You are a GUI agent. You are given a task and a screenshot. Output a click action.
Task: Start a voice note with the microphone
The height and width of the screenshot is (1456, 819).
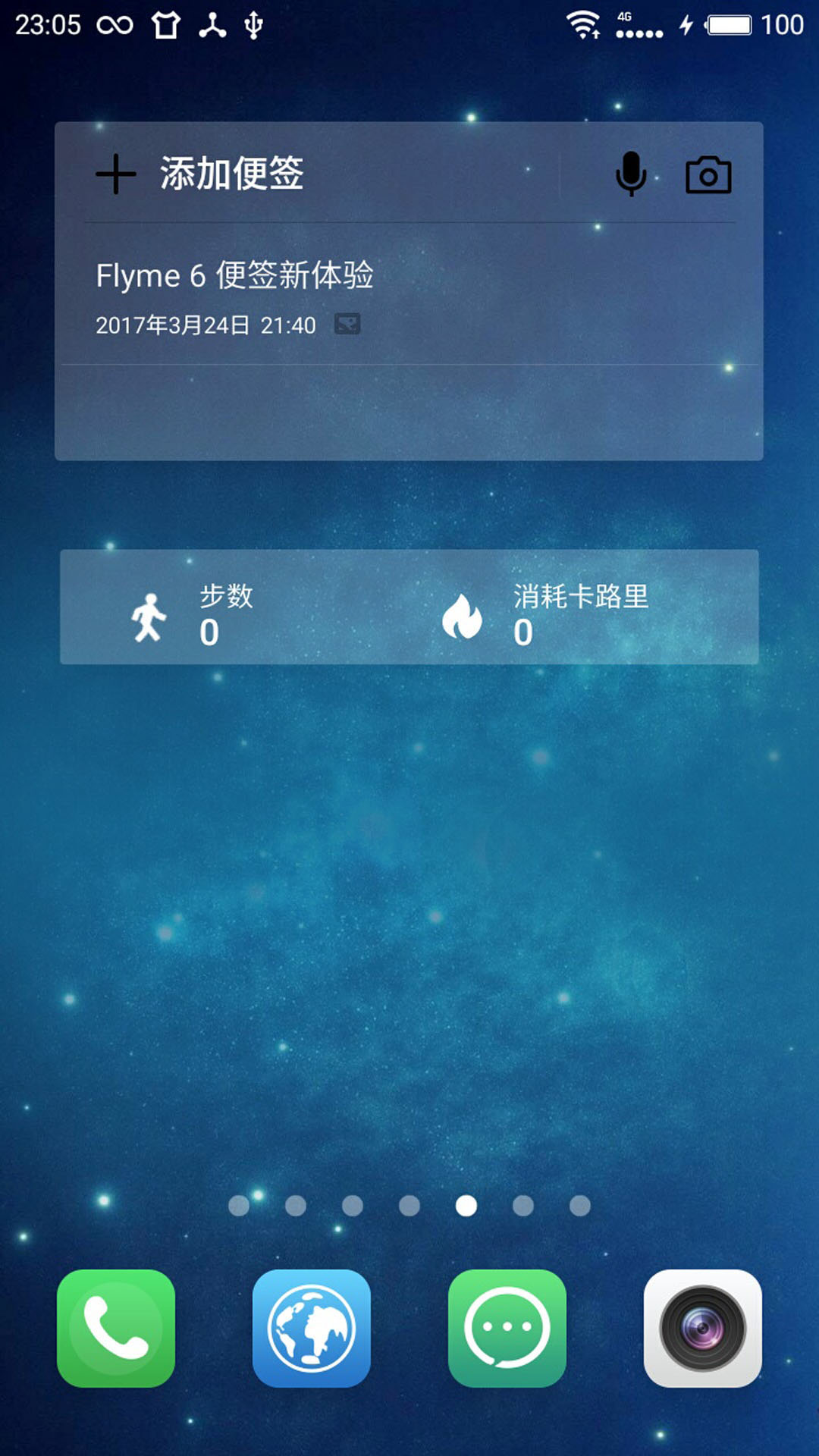pos(631,174)
